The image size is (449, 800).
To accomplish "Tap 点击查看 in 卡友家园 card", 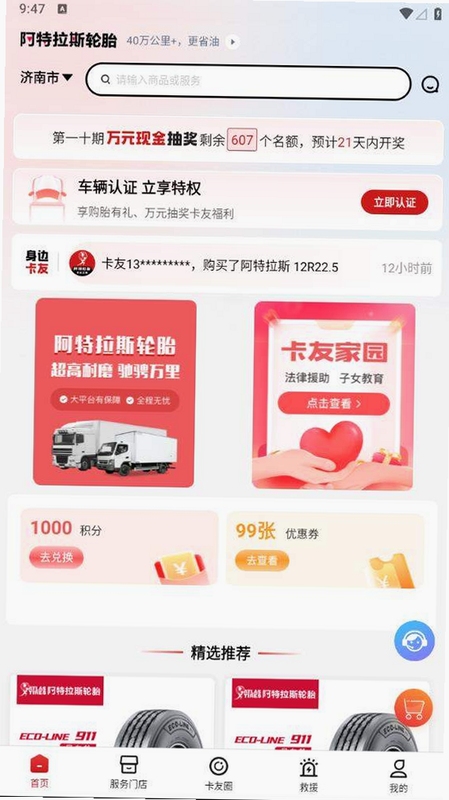I will tap(334, 404).
